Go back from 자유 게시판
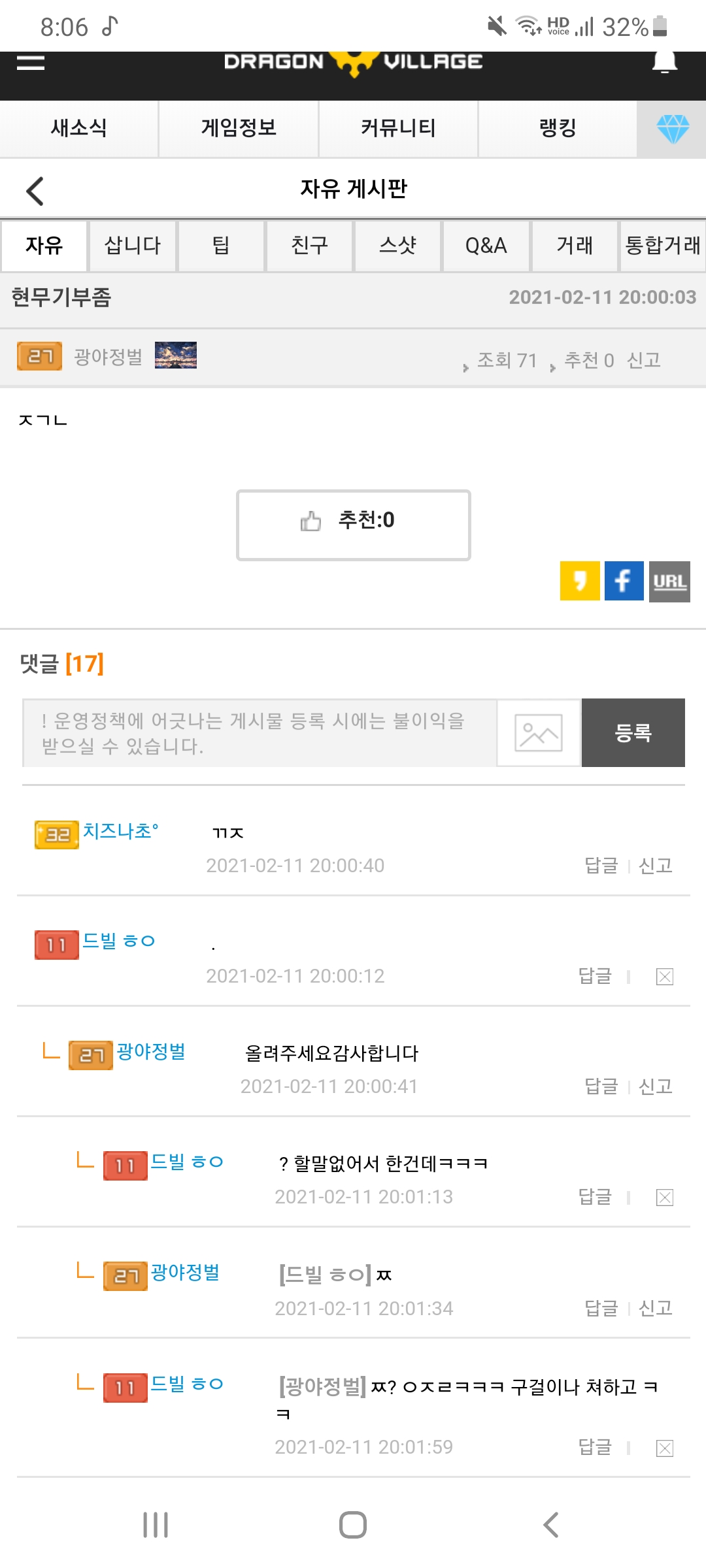Image resolution: width=706 pixels, height=1568 pixels. click(35, 191)
